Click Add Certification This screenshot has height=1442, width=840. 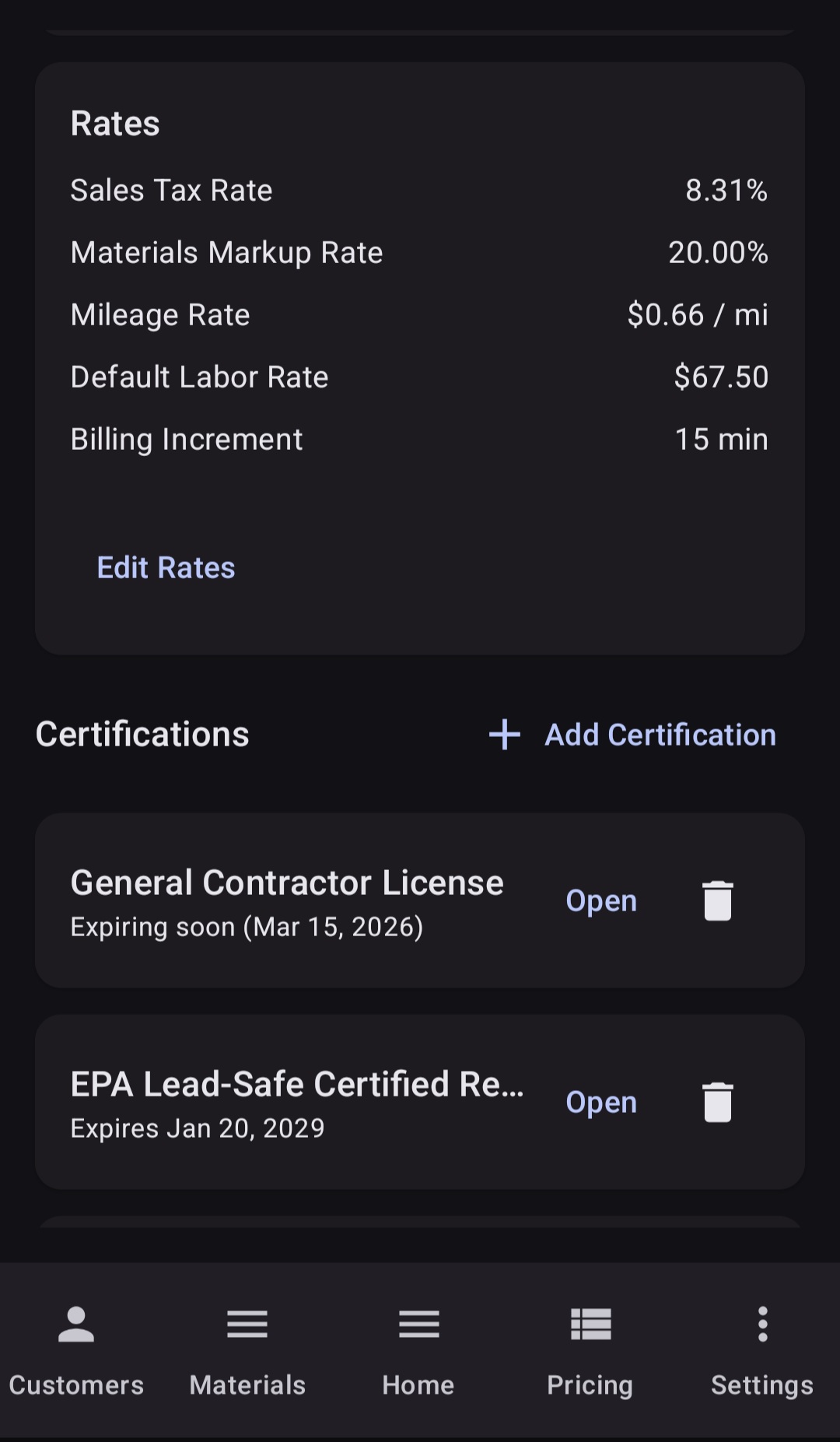pyautogui.click(x=659, y=734)
